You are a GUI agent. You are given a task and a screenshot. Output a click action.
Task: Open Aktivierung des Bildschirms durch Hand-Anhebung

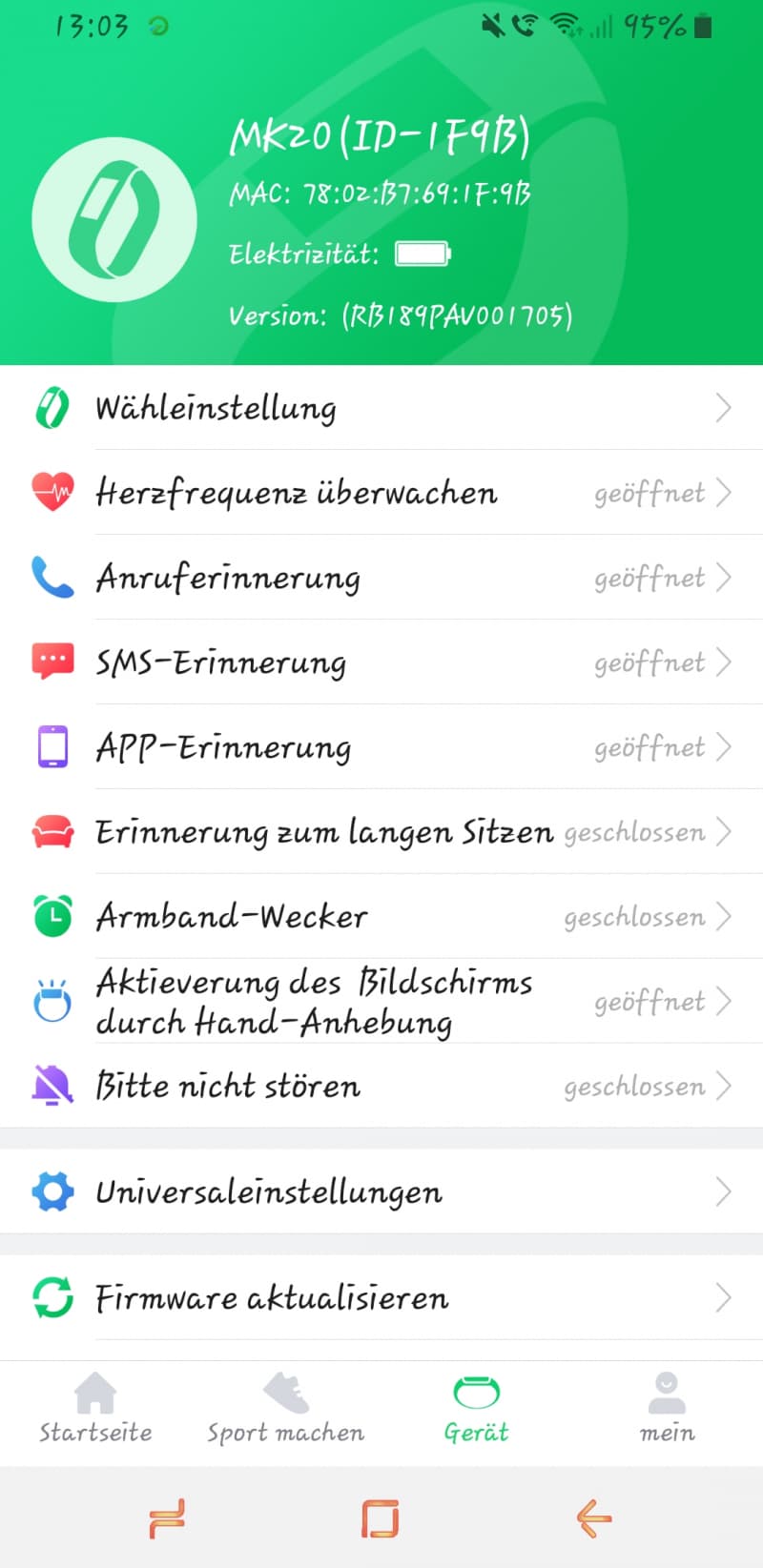click(x=381, y=1002)
